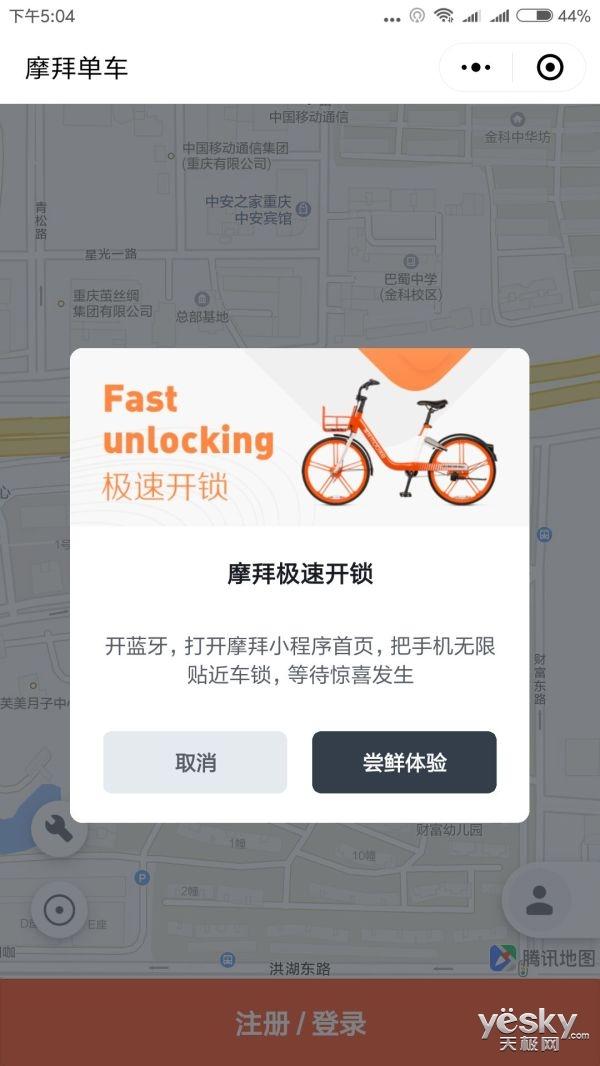Close the mini program via target icon
This screenshot has width=600, height=1066.
click(550, 68)
